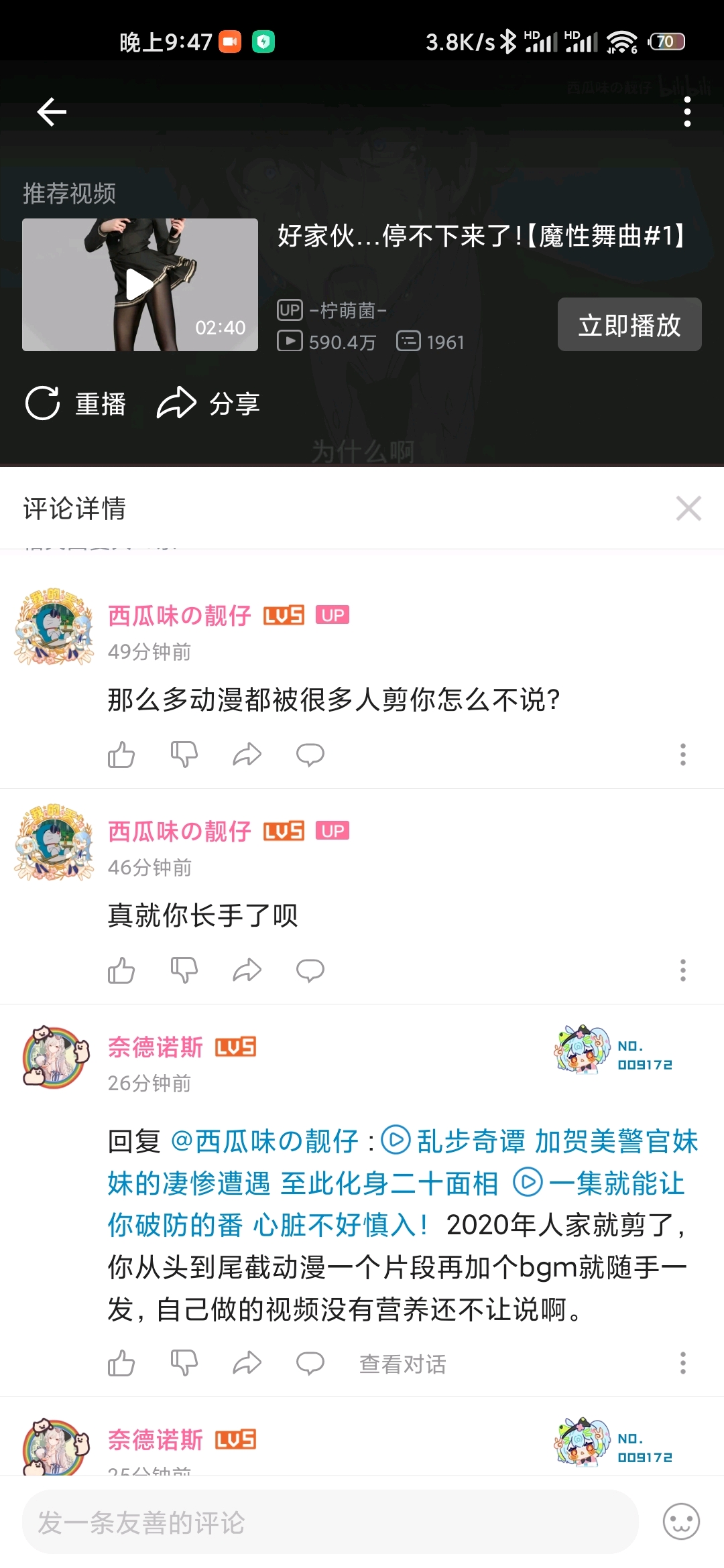This screenshot has height=1568, width=724.
Task: Replay the video with 重播
Action: point(75,403)
